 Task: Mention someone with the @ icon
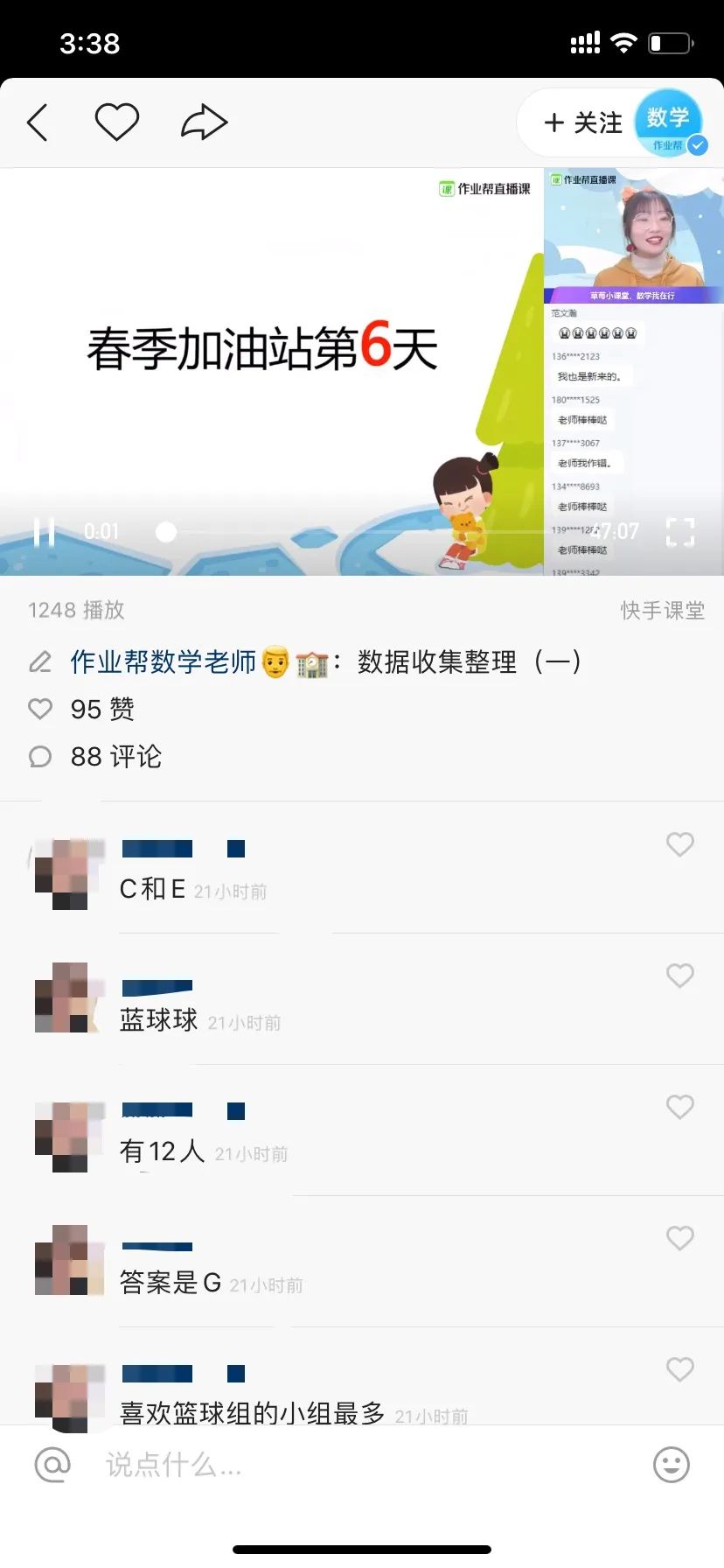(x=52, y=1464)
